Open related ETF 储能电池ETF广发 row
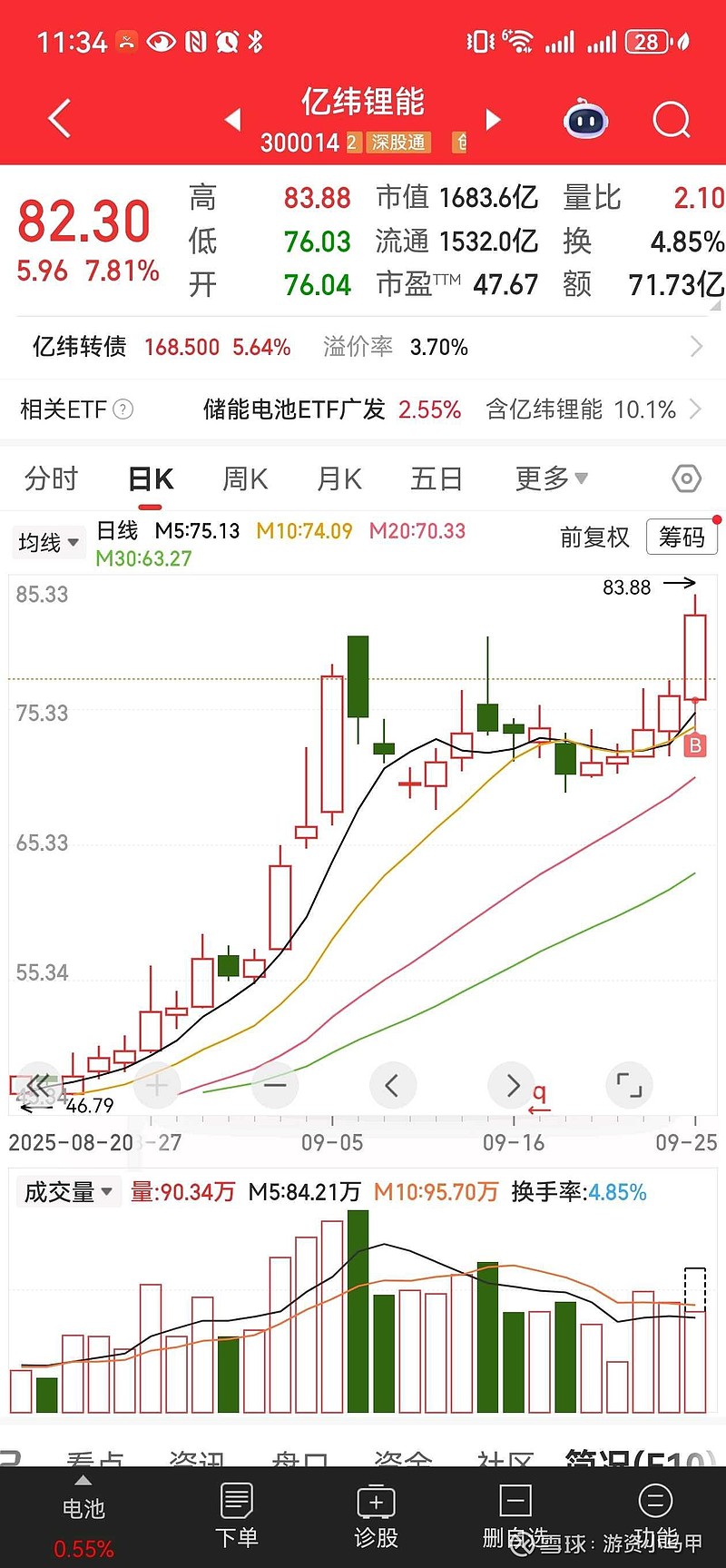This screenshot has height=1568, width=726. (x=363, y=409)
